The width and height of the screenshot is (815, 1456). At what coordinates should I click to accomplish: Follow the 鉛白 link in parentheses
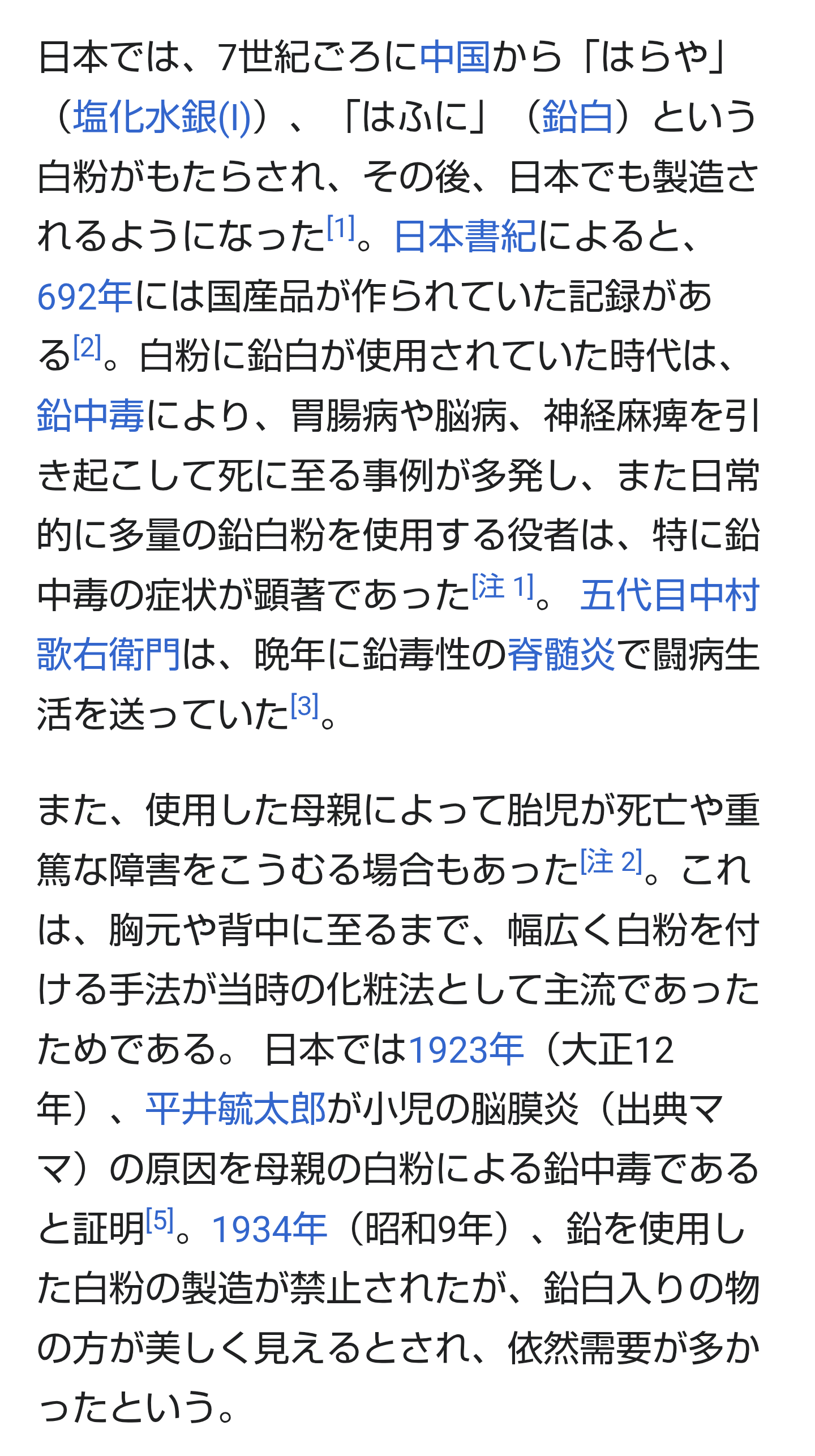tap(577, 117)
